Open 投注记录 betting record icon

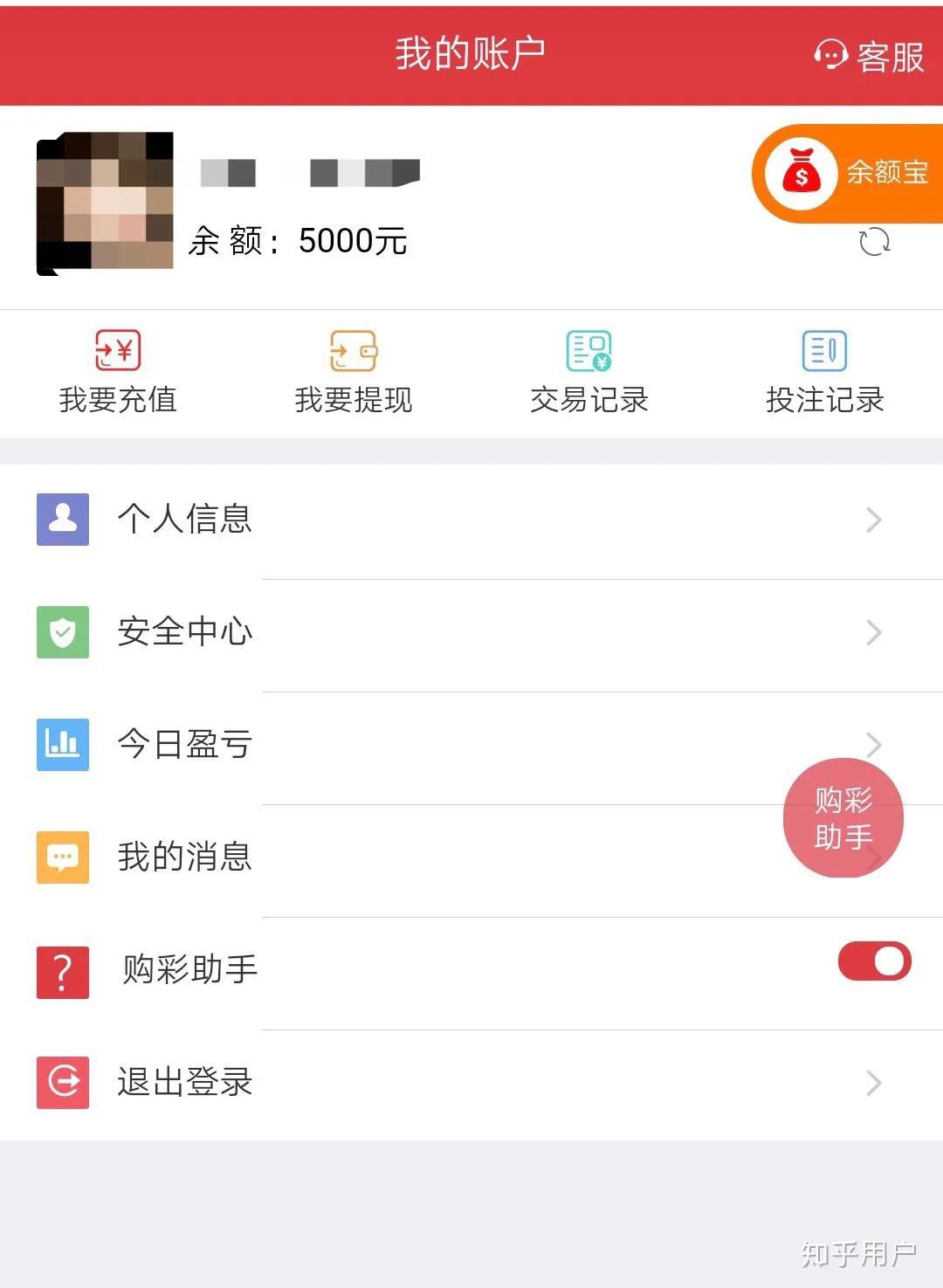pyautogui.click(x=823, y=350)
